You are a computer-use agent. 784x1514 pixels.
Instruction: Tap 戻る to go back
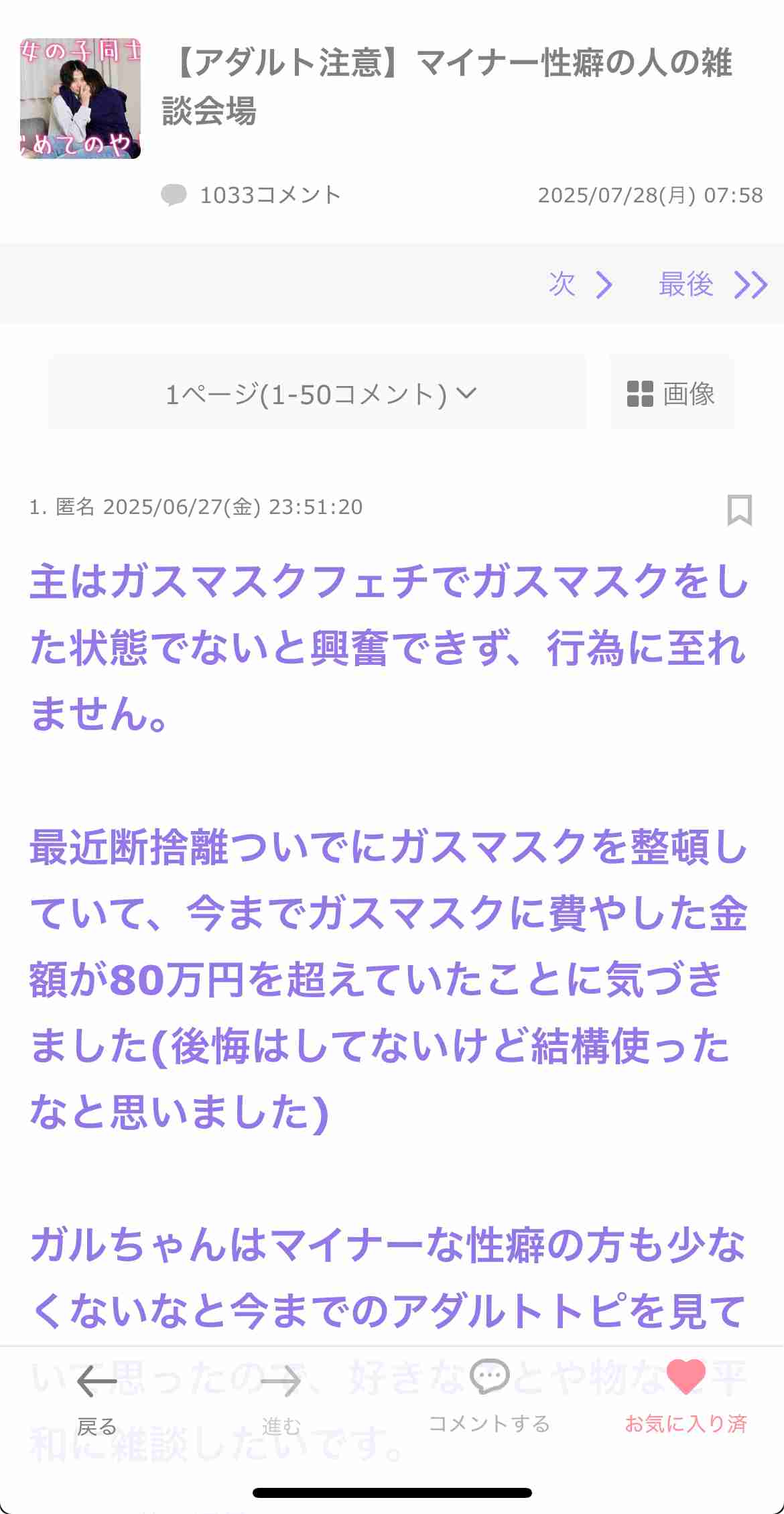[x=96, y=1399]
